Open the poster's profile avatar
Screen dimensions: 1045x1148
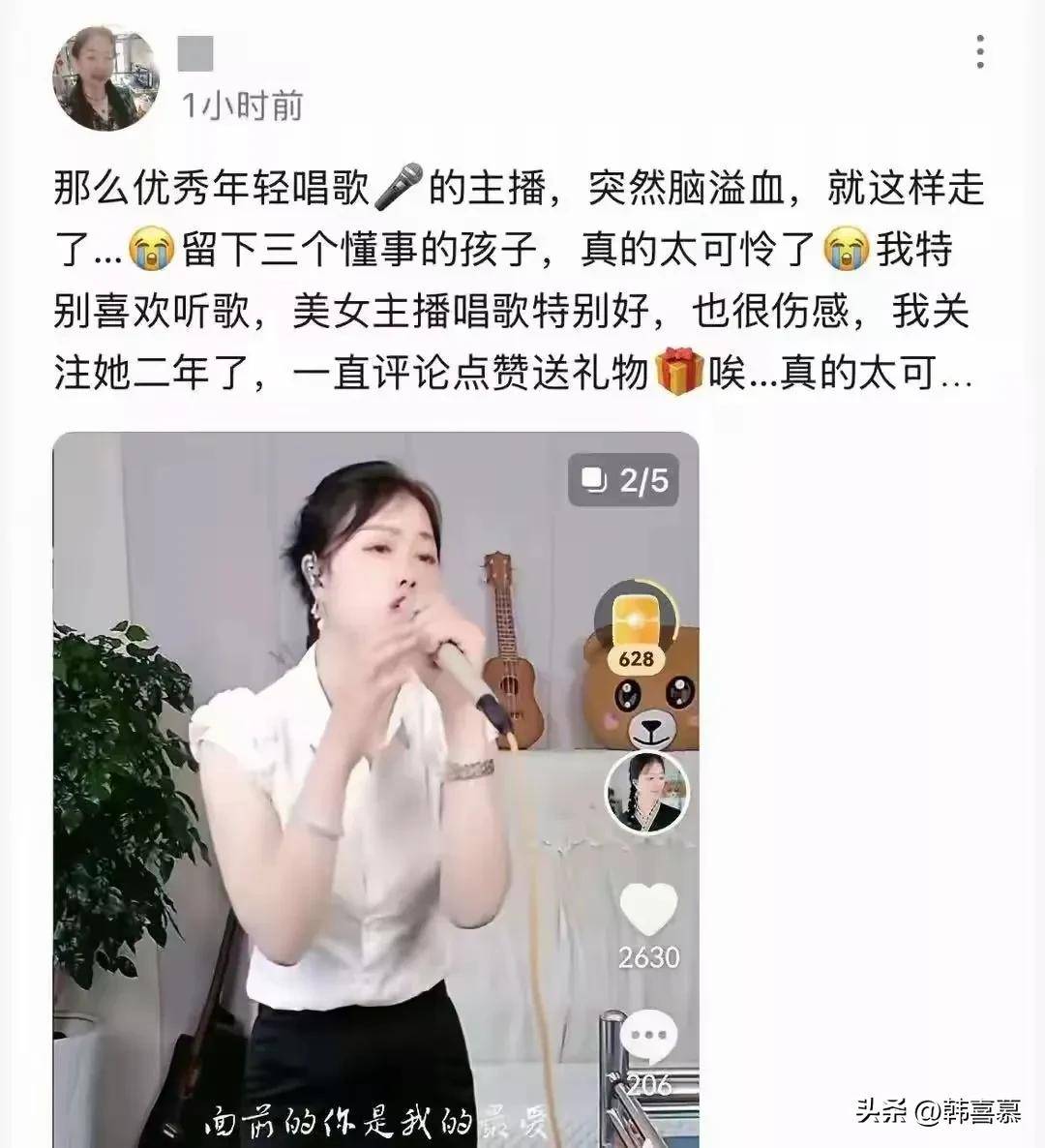click(x=106, y=79)
